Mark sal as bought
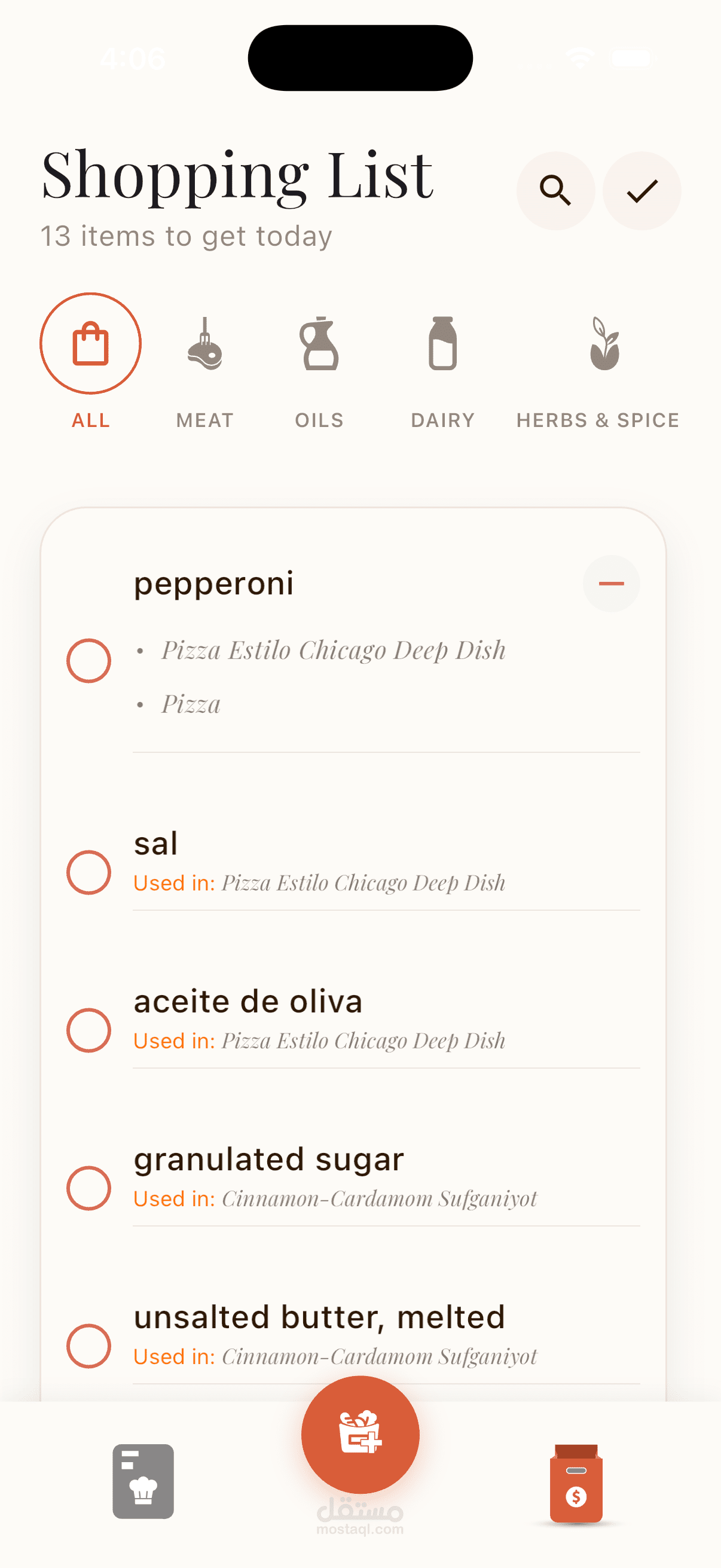Image resolution: width=721 pixels, height=1568 pixels. click(x=89, y=873)
